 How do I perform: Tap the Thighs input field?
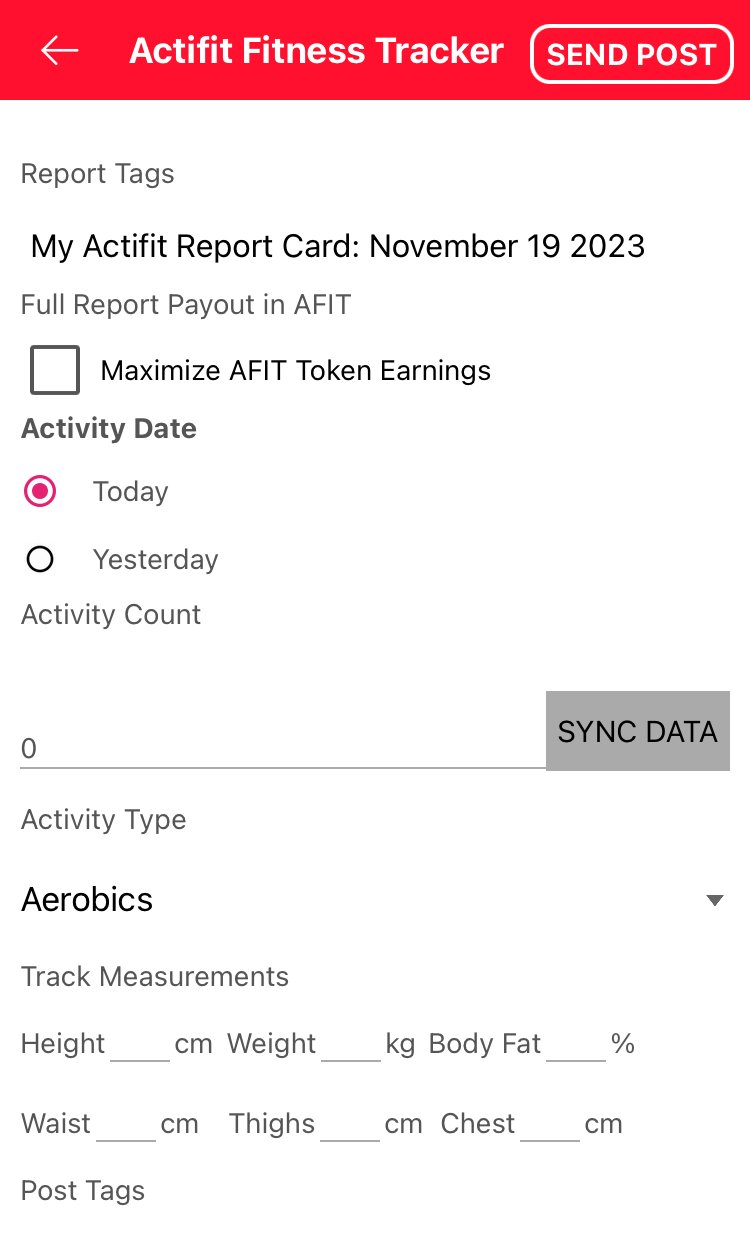(350, 1123)
